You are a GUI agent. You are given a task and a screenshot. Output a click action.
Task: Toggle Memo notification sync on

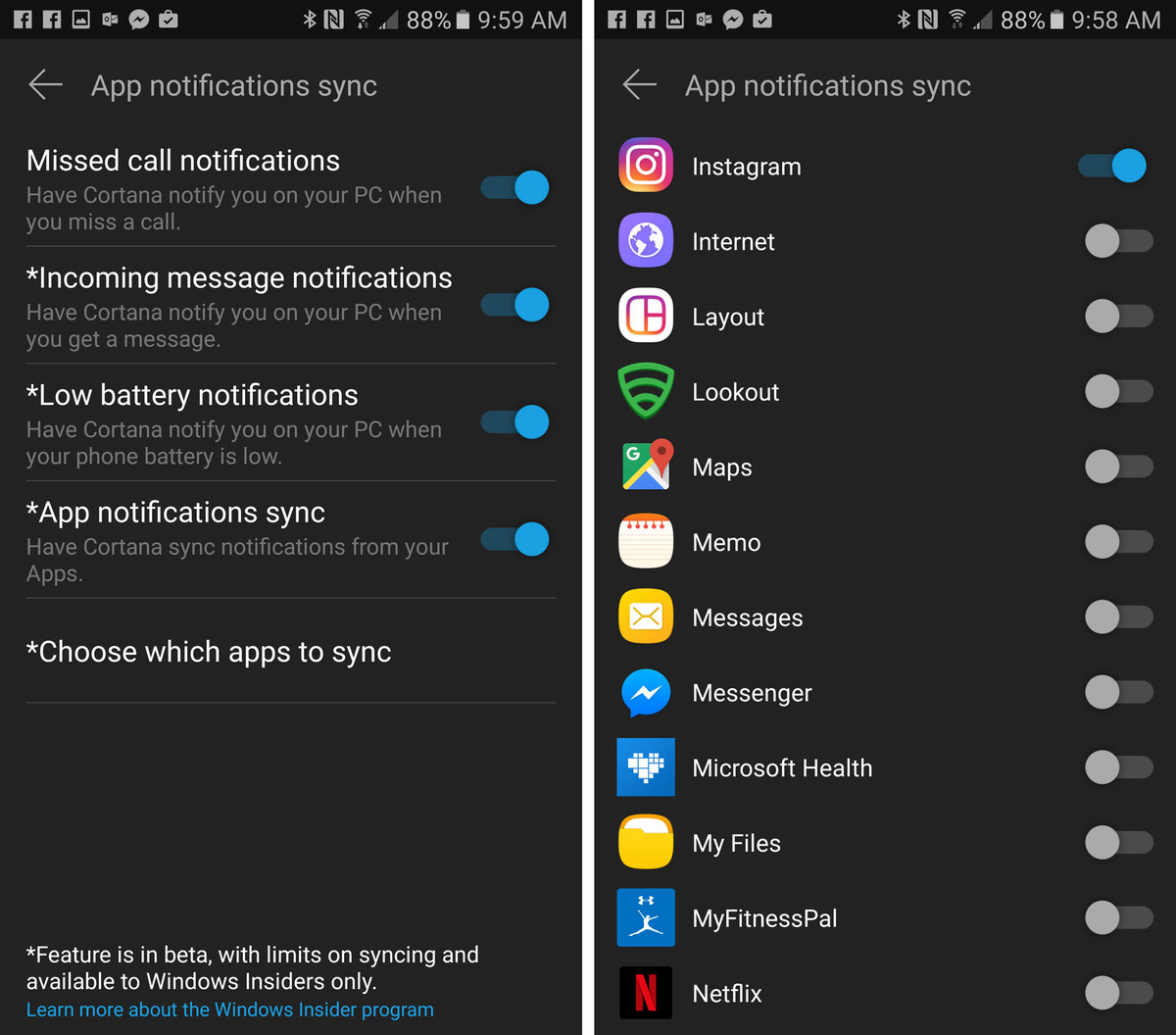(x=1118, y=542)
